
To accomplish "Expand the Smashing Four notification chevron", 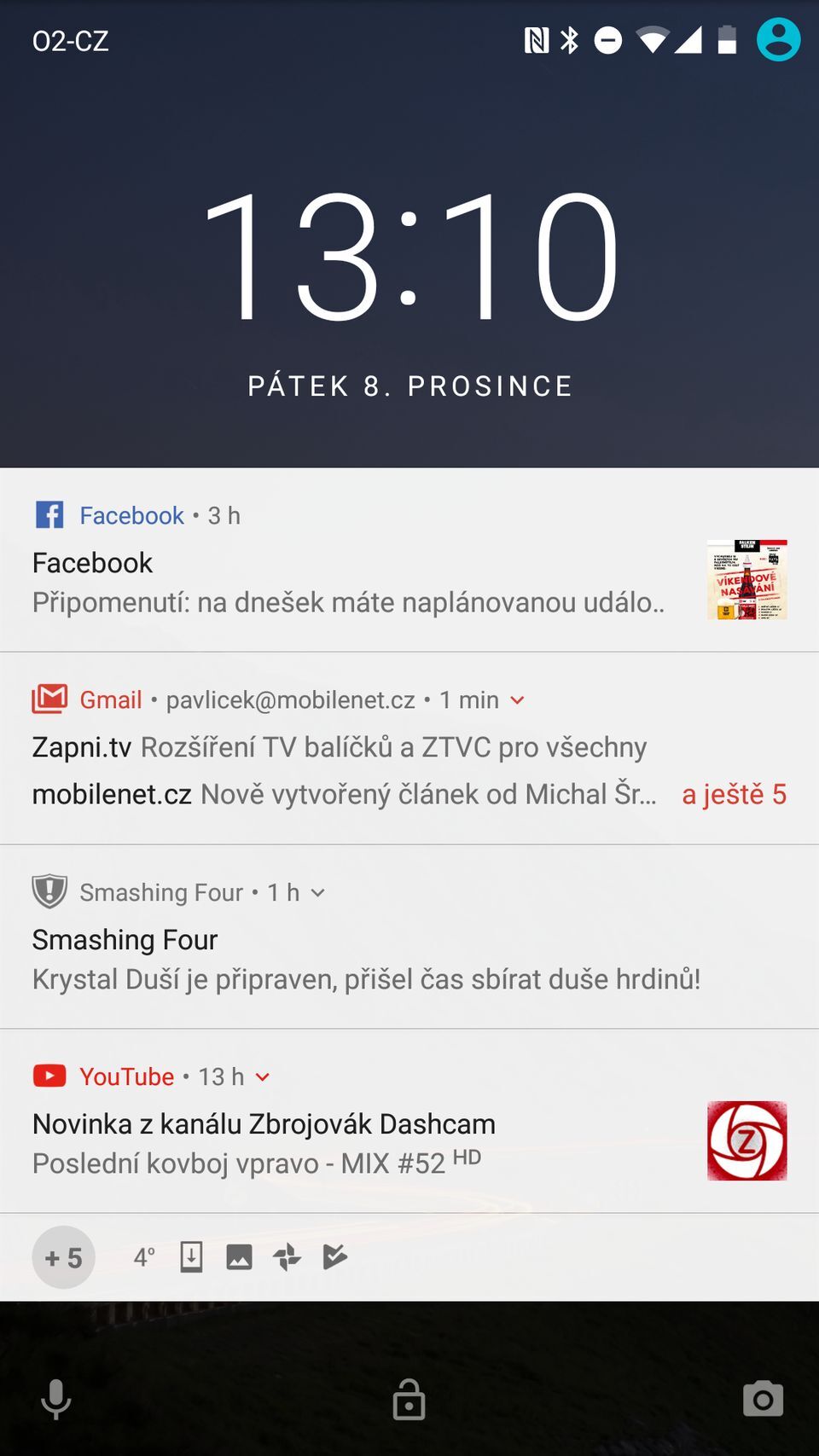I will tap(318, 893).
